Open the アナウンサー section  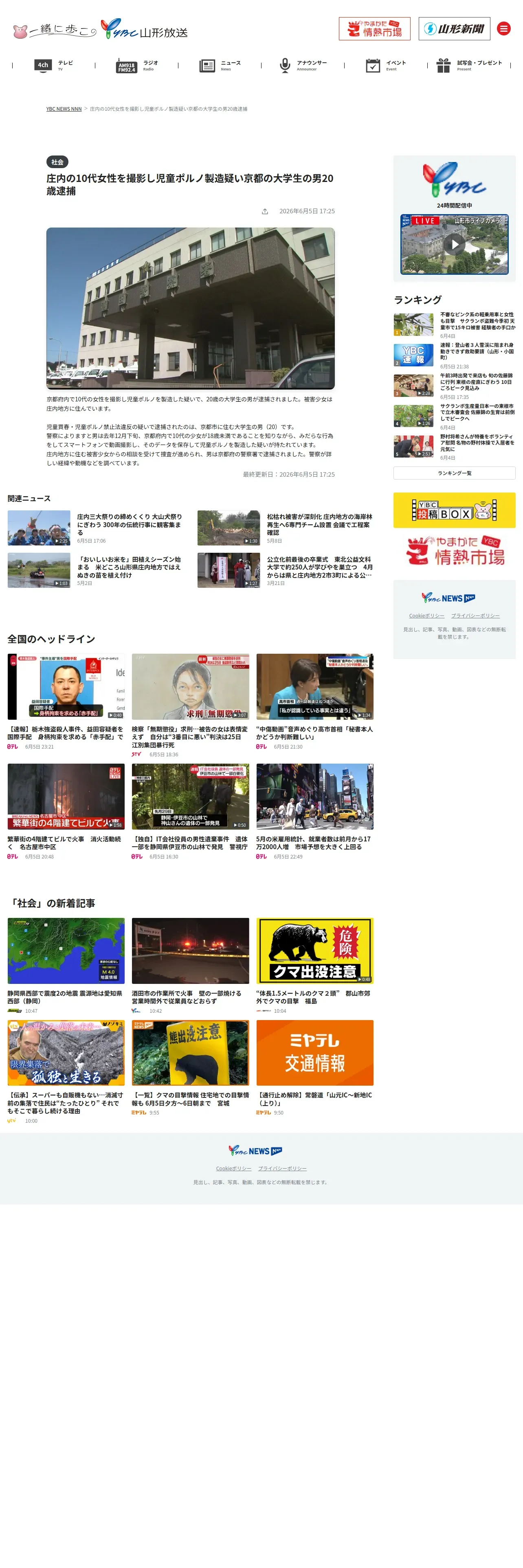point(303,65)
